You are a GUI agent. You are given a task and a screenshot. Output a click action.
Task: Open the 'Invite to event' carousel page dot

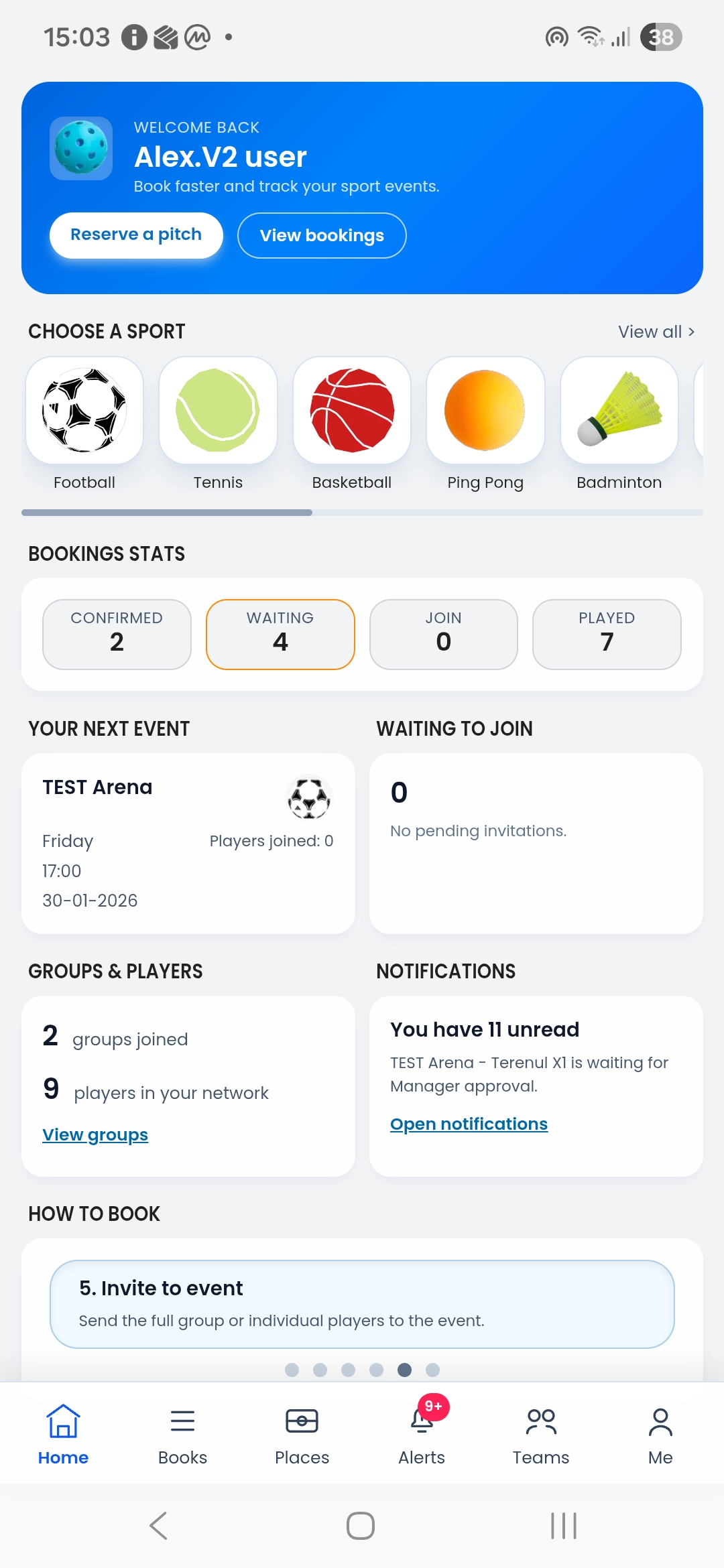click(404, 1370)
